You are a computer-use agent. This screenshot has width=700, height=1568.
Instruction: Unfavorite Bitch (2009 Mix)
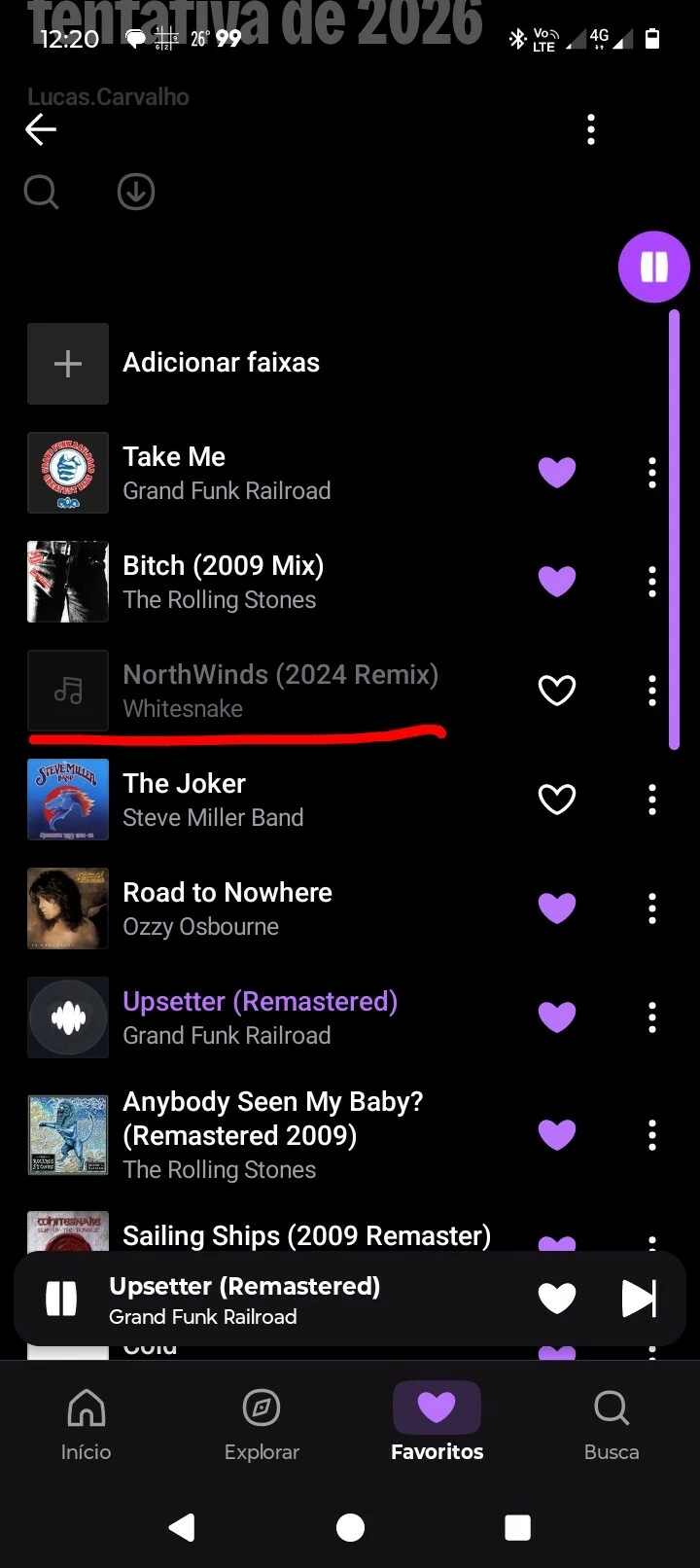coord(556,582)
